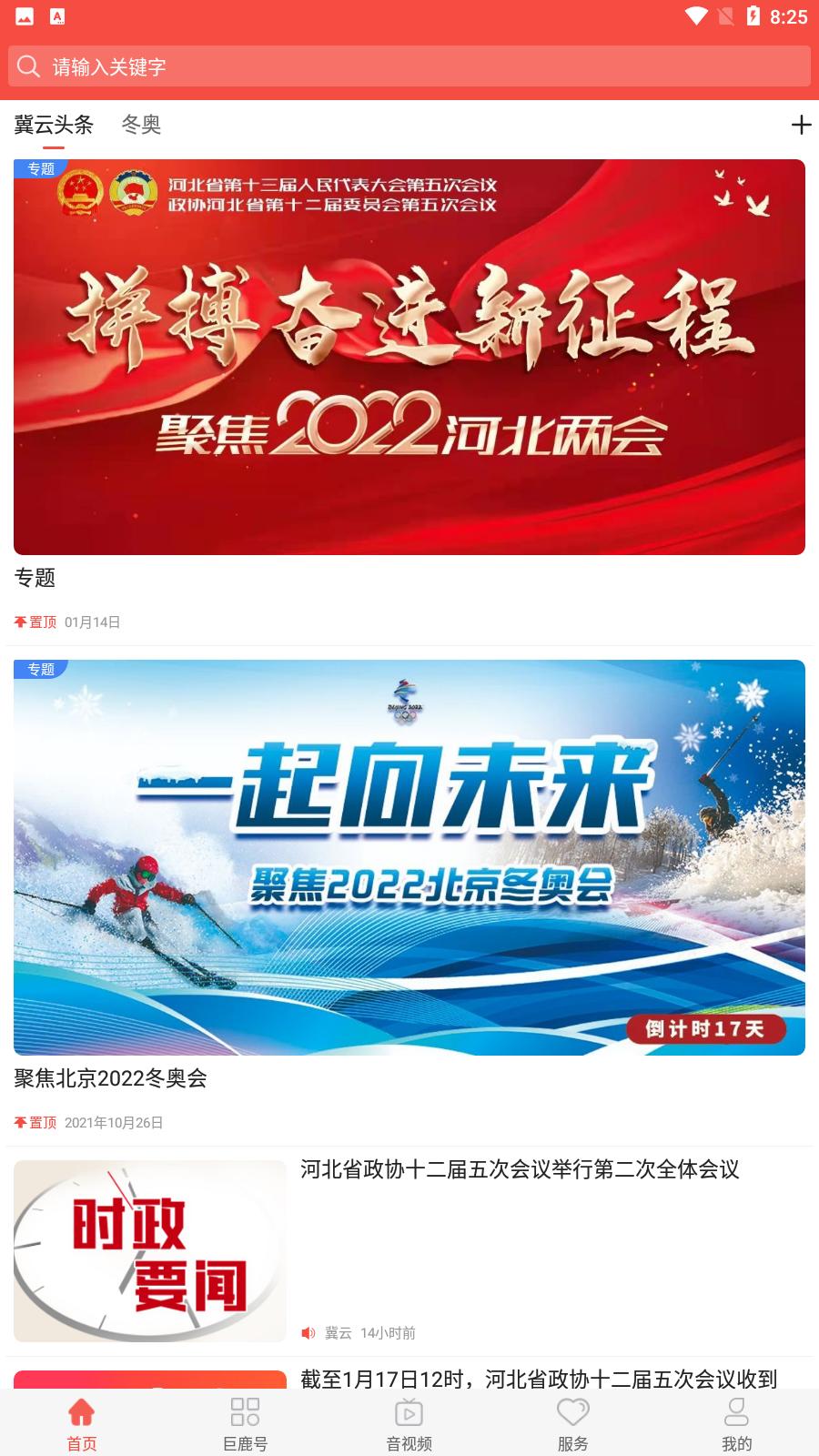Switch to the 冬奥 tab

coord(141,125)
